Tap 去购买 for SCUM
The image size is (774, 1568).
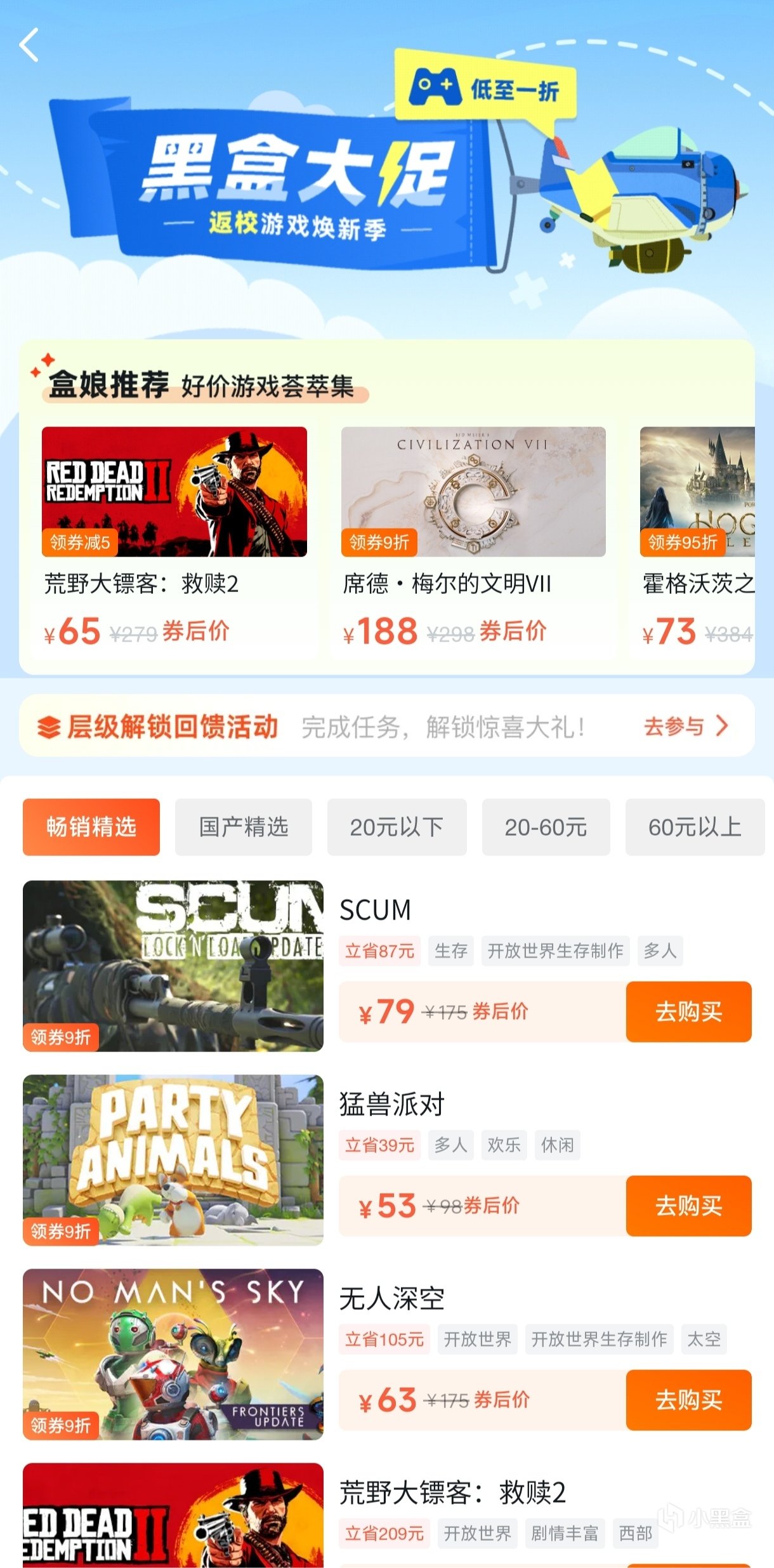tap(688, 1011)
